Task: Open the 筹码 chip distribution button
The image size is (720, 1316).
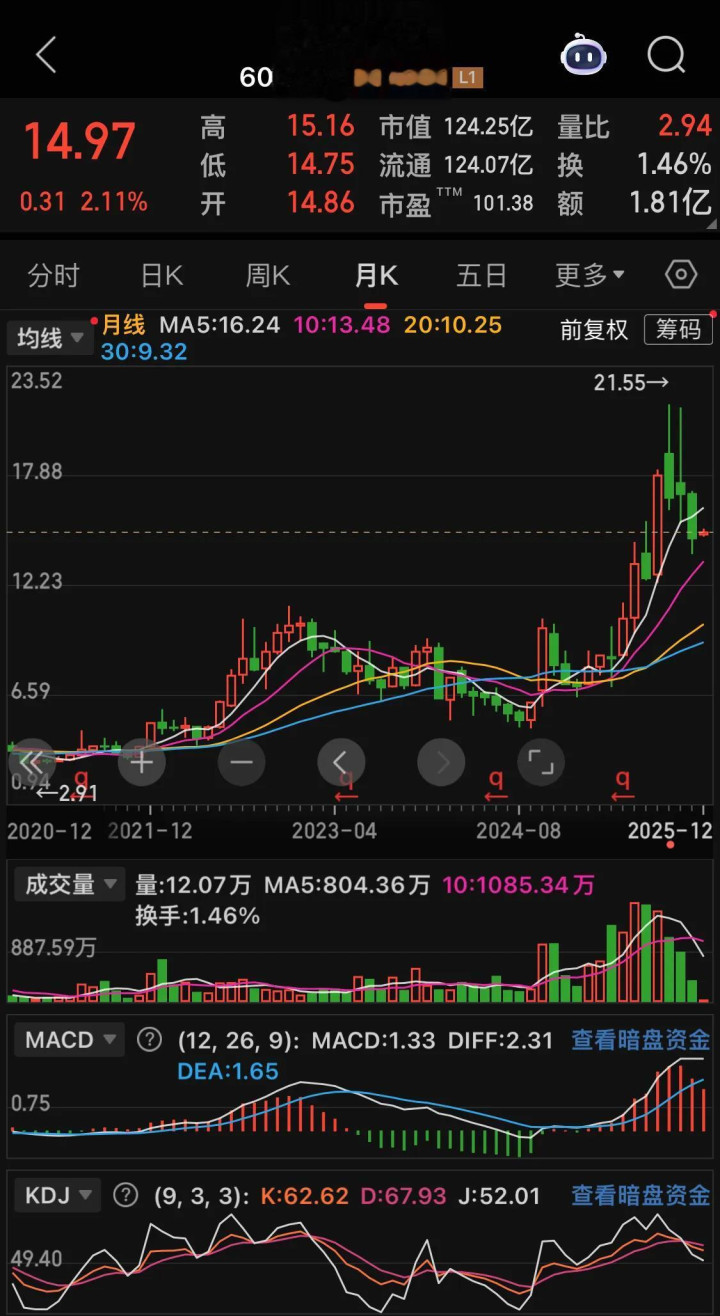Action: (x=679, y=330)
